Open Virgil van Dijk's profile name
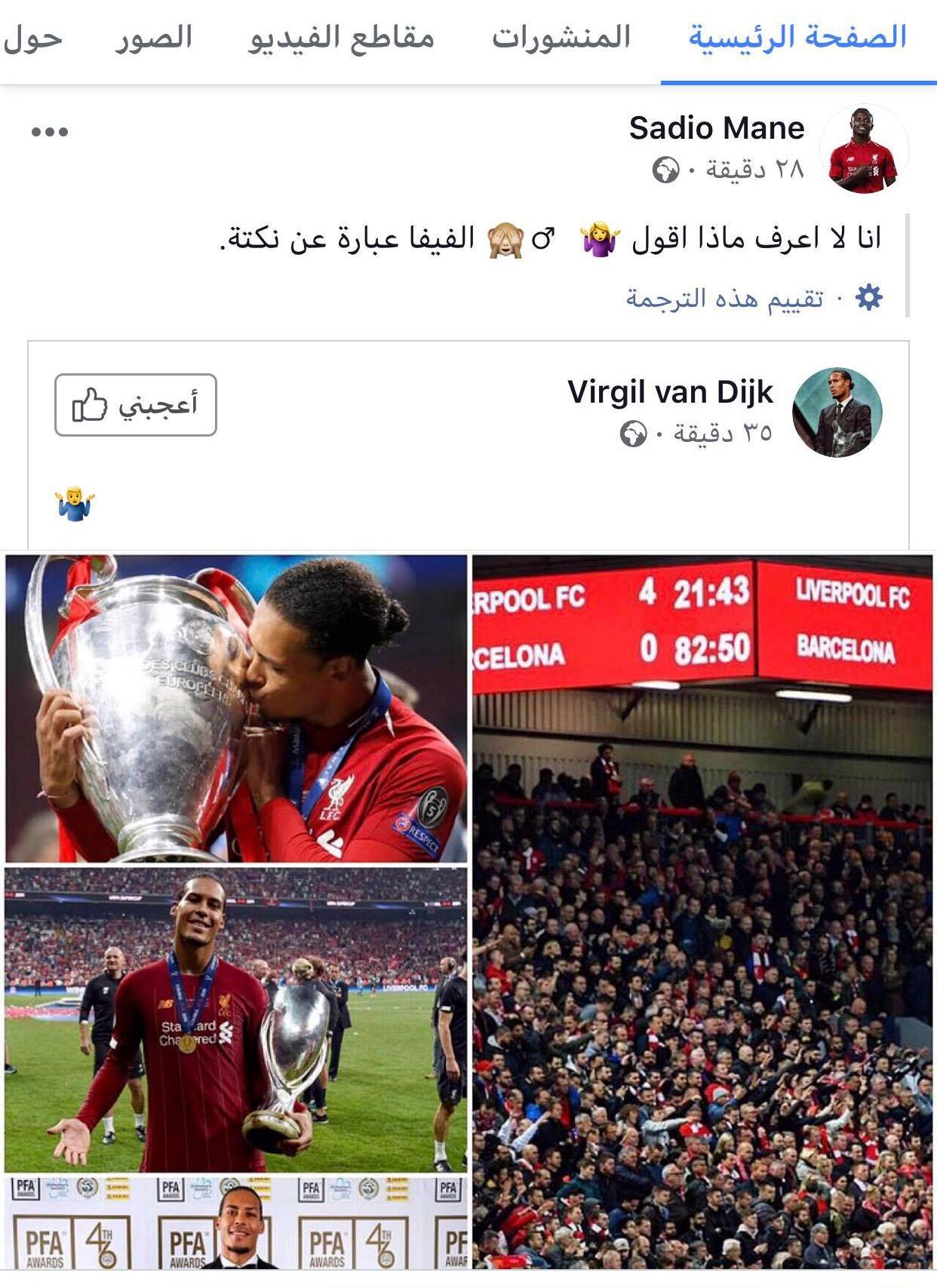Viewport: 937px width, 1288px height. click(x=670, y=392)
